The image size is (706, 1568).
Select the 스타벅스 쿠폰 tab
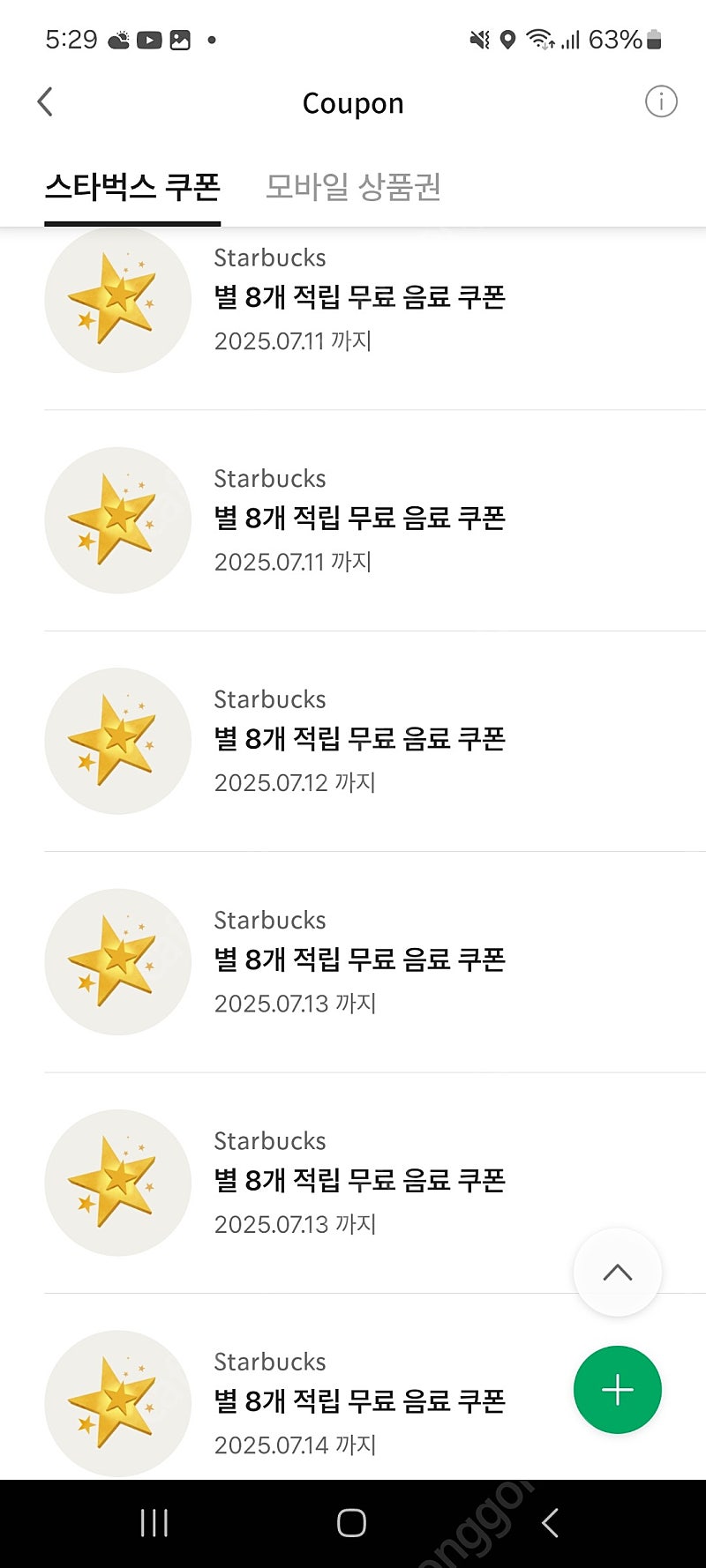(132, 187)
